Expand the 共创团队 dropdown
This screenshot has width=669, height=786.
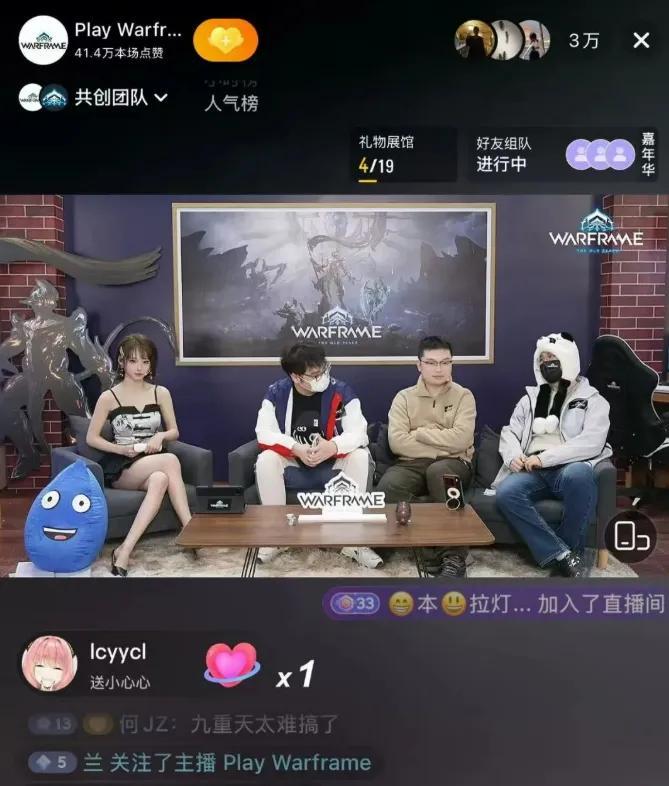pos(160,98)
